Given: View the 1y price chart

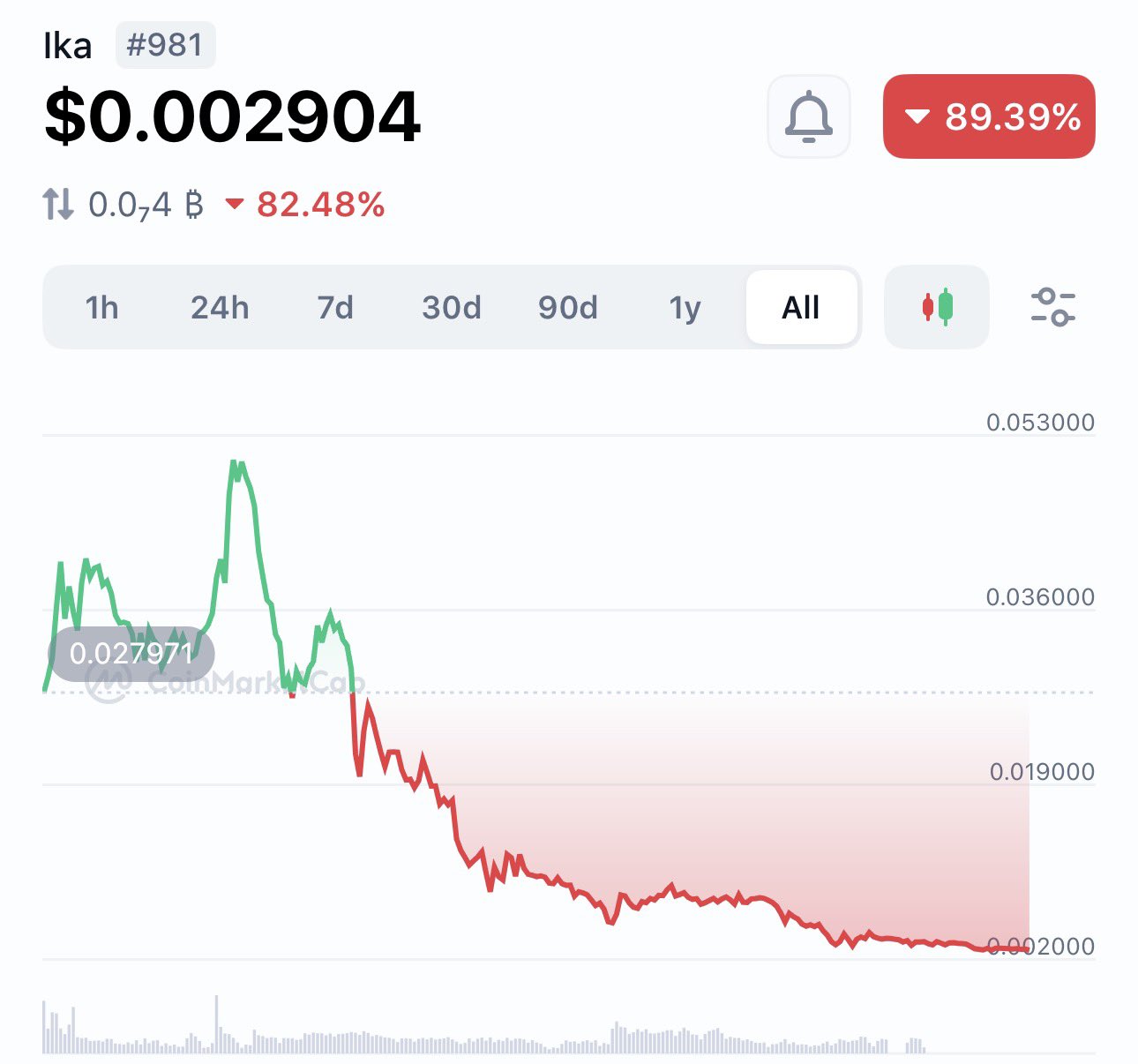Looking at the screenshot, I should point(685,307).
